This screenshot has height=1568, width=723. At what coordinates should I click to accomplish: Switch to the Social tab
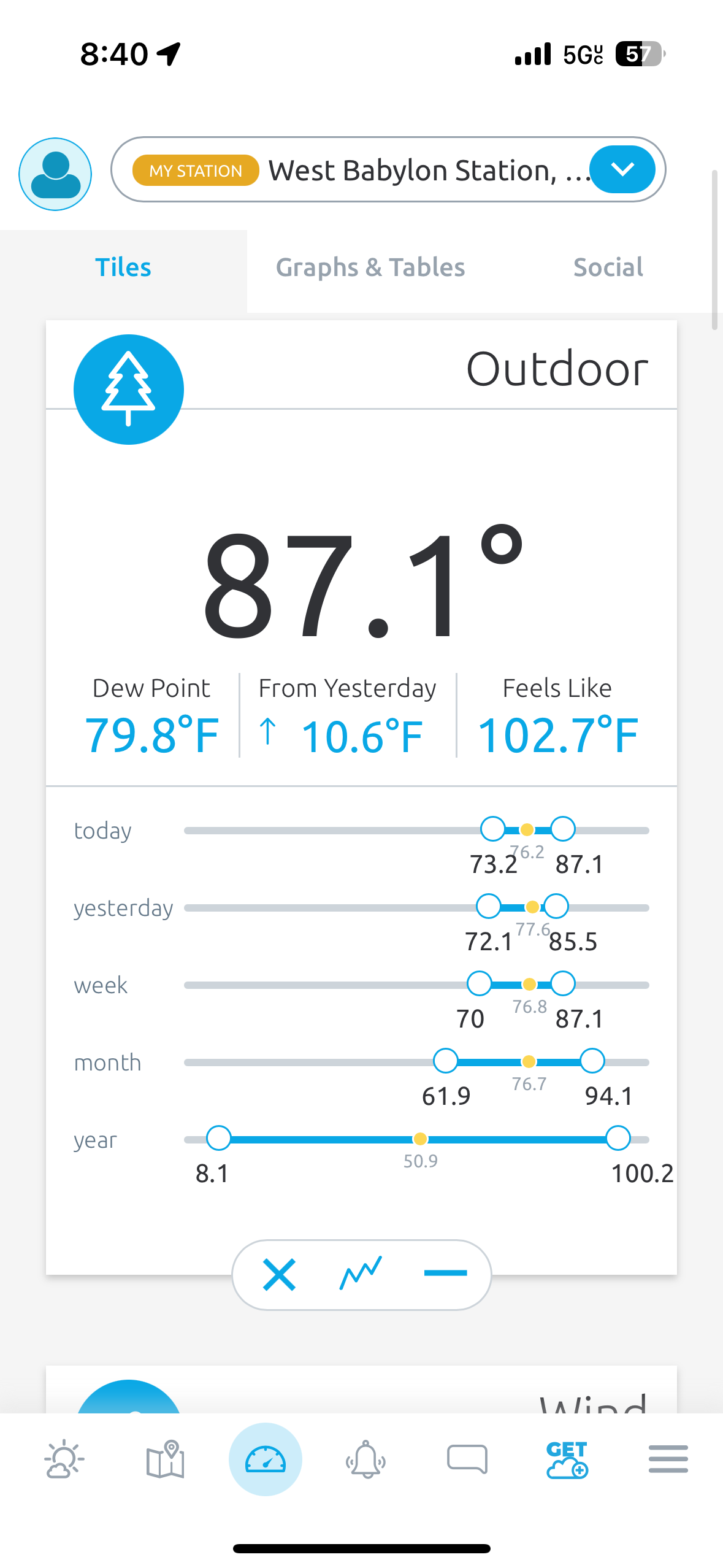608,267
